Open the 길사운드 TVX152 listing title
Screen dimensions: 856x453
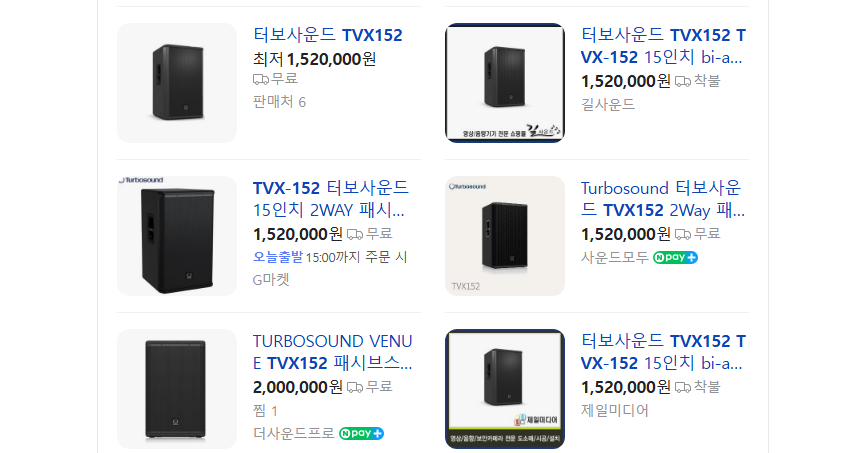click(662, 46)
